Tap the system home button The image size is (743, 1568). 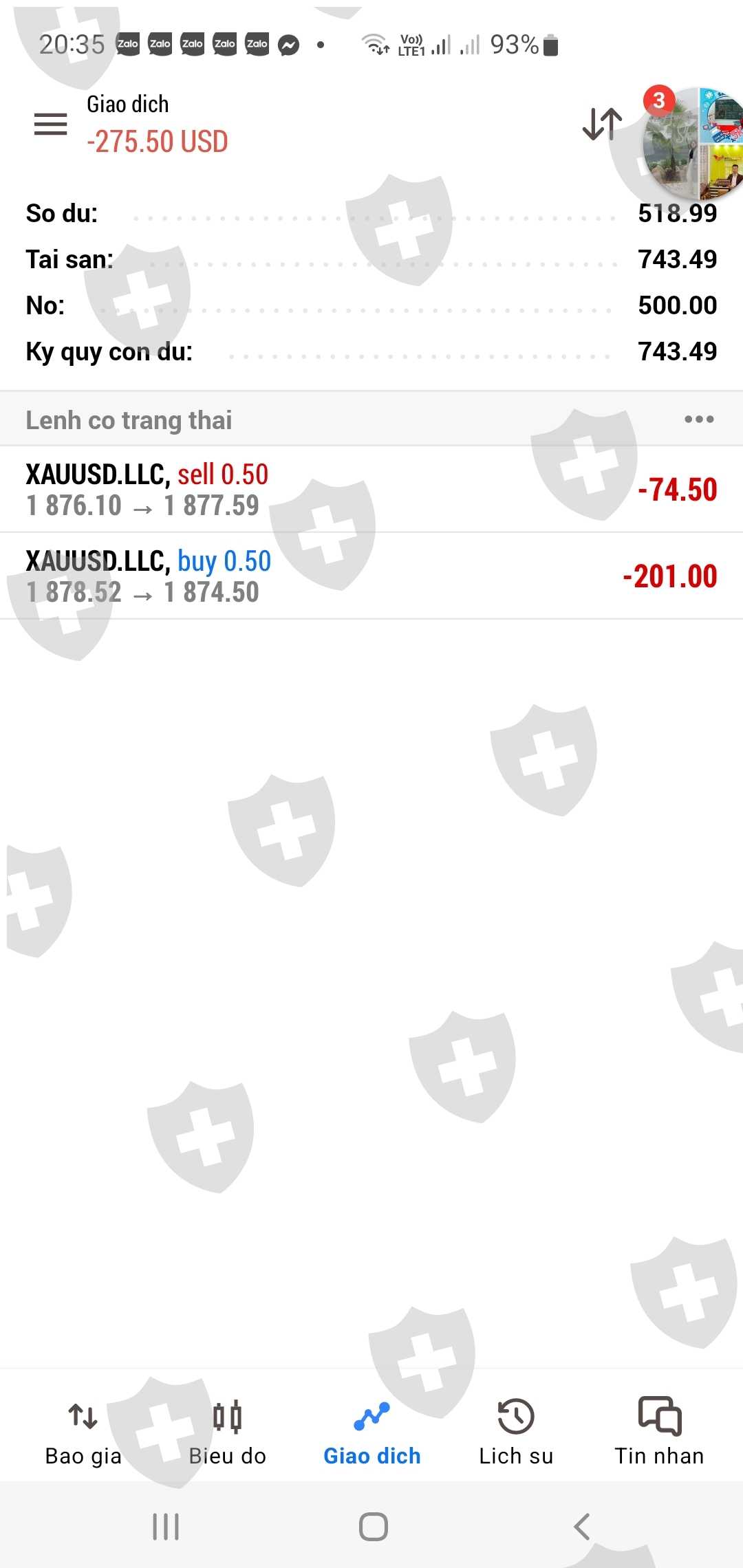(373, 1527)
